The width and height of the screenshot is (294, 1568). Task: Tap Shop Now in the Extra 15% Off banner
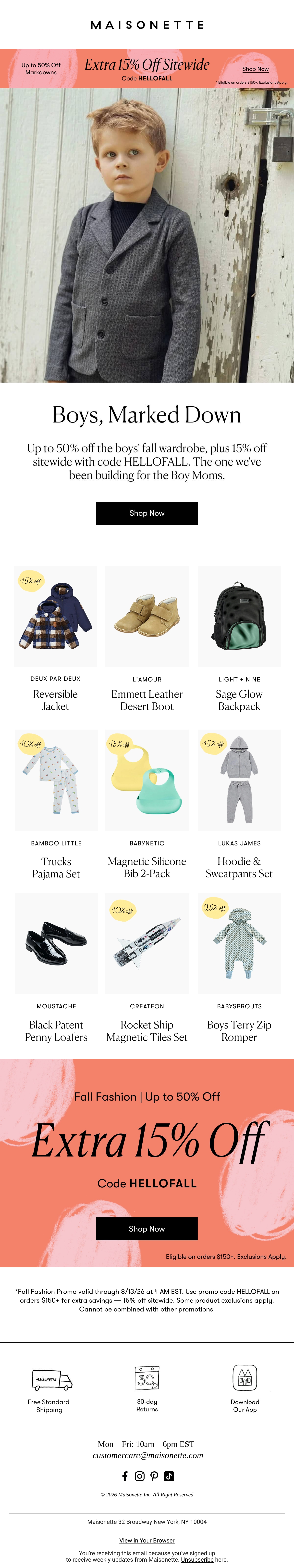pyautogui.click(x=147, y=1228)
